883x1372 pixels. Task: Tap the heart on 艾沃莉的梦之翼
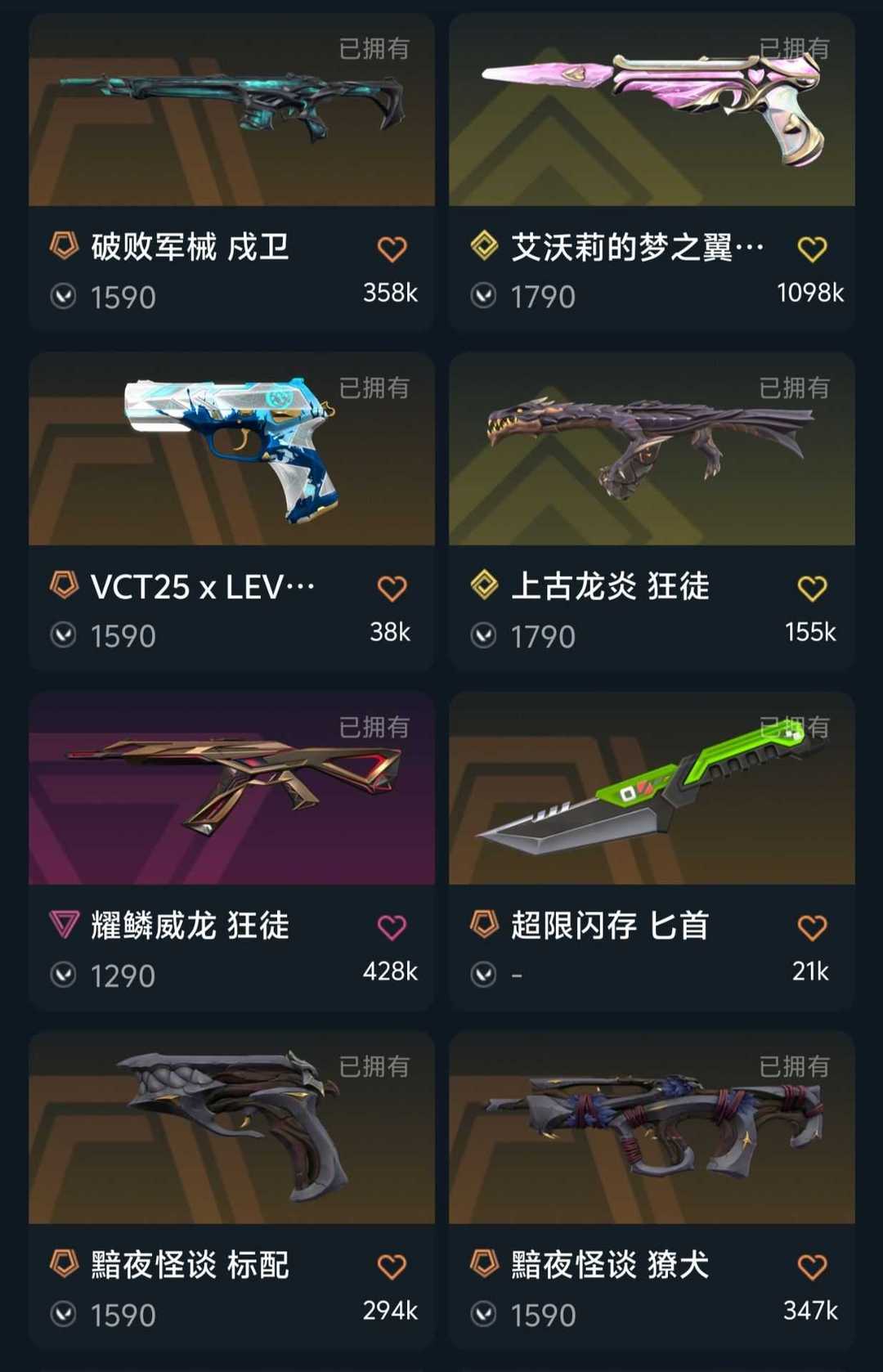pos(812,249)
